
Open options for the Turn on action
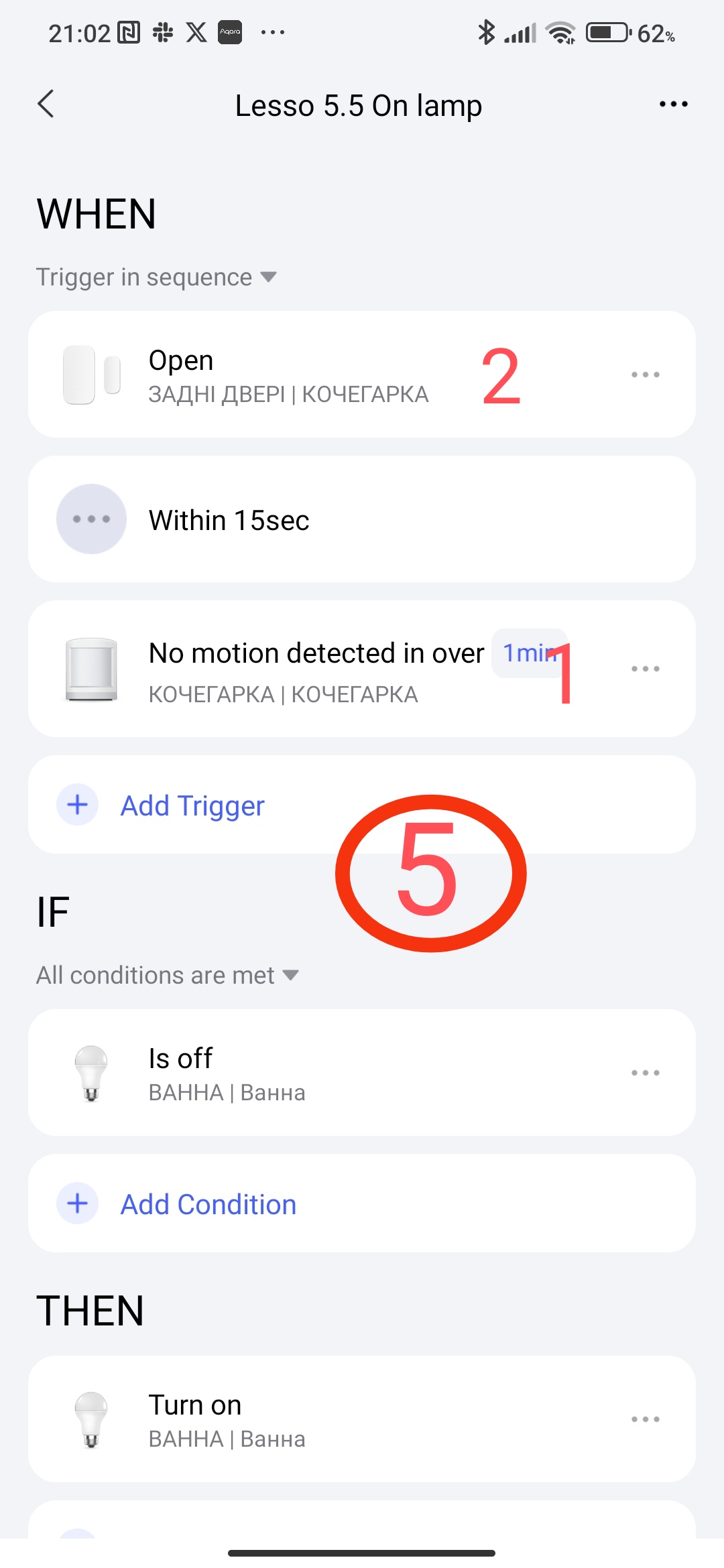[x=645, y=1419]
